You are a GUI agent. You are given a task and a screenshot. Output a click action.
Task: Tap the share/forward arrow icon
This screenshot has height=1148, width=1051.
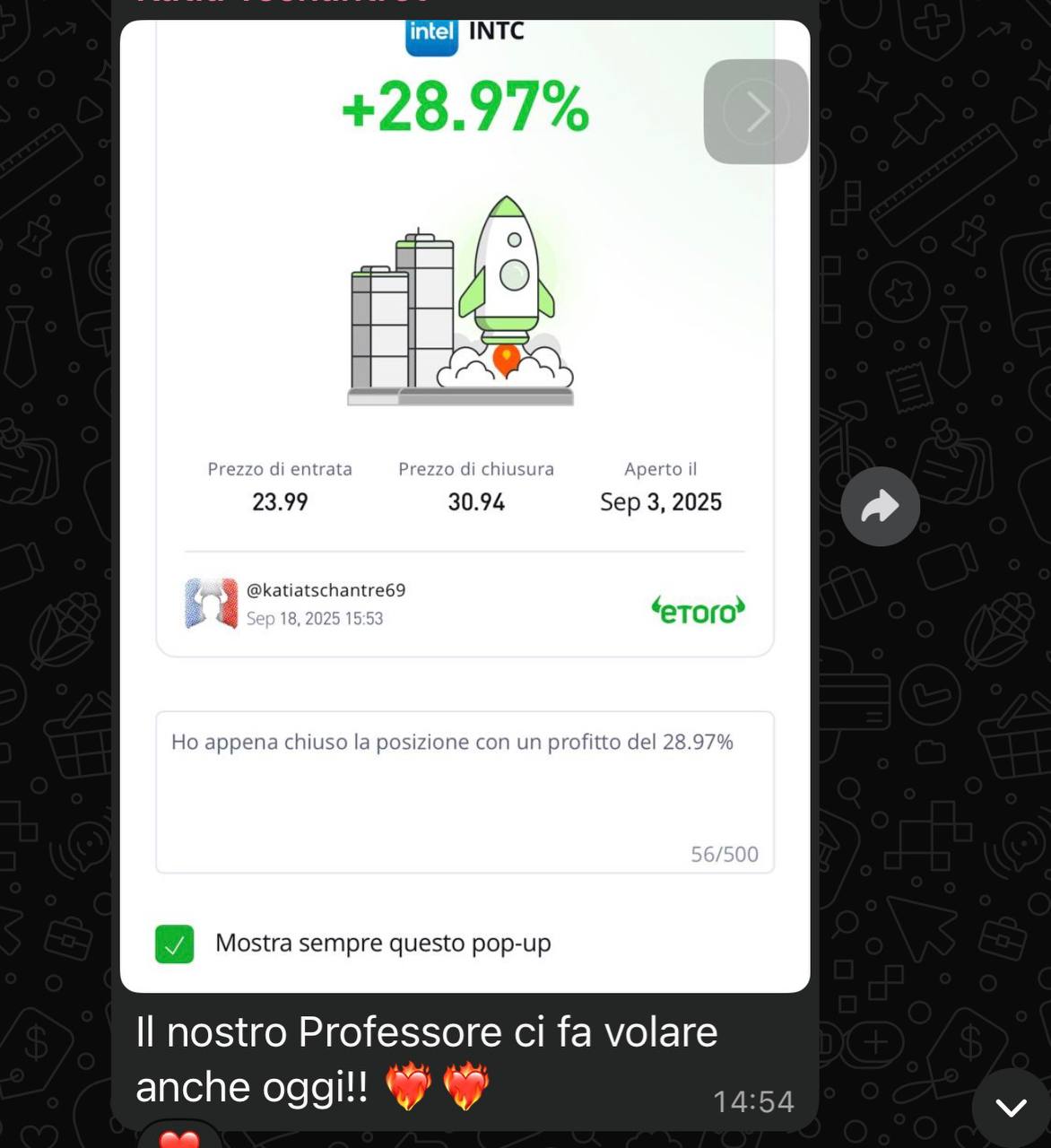tap(880, 505)
